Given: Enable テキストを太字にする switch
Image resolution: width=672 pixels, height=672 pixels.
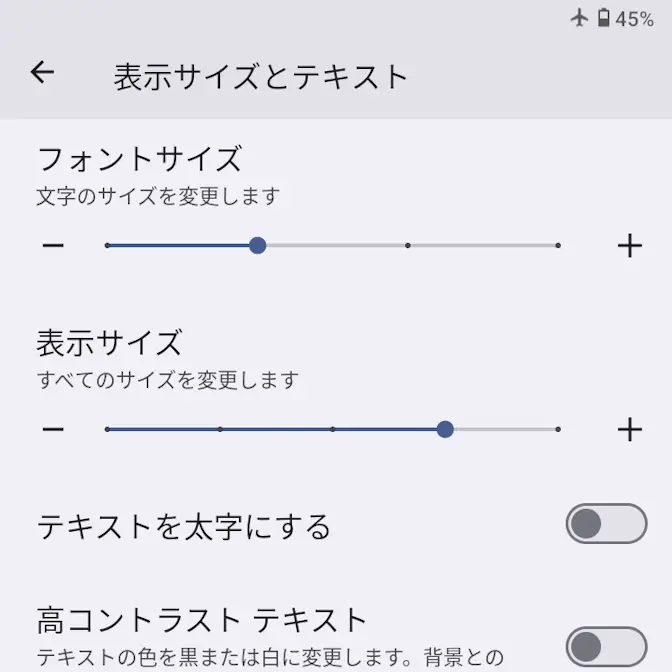Looking at the screenshot, I should click(606, 524).
